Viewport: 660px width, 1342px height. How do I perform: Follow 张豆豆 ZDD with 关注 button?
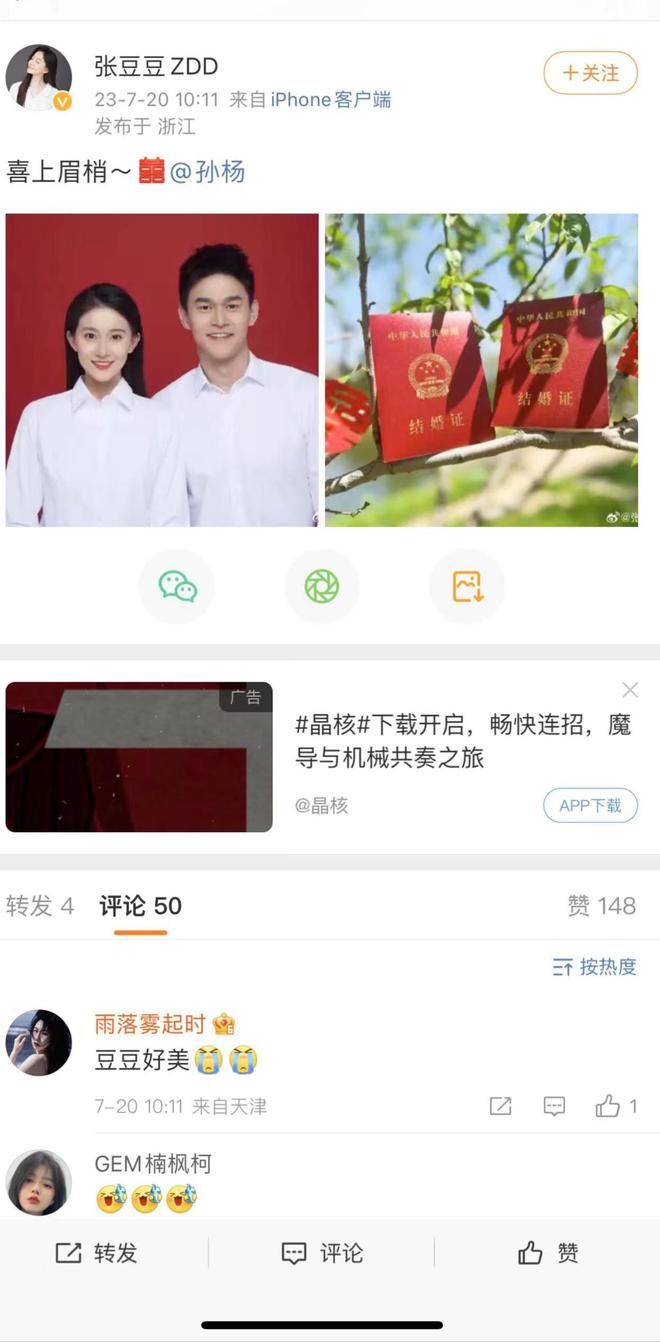click(590, 73)
